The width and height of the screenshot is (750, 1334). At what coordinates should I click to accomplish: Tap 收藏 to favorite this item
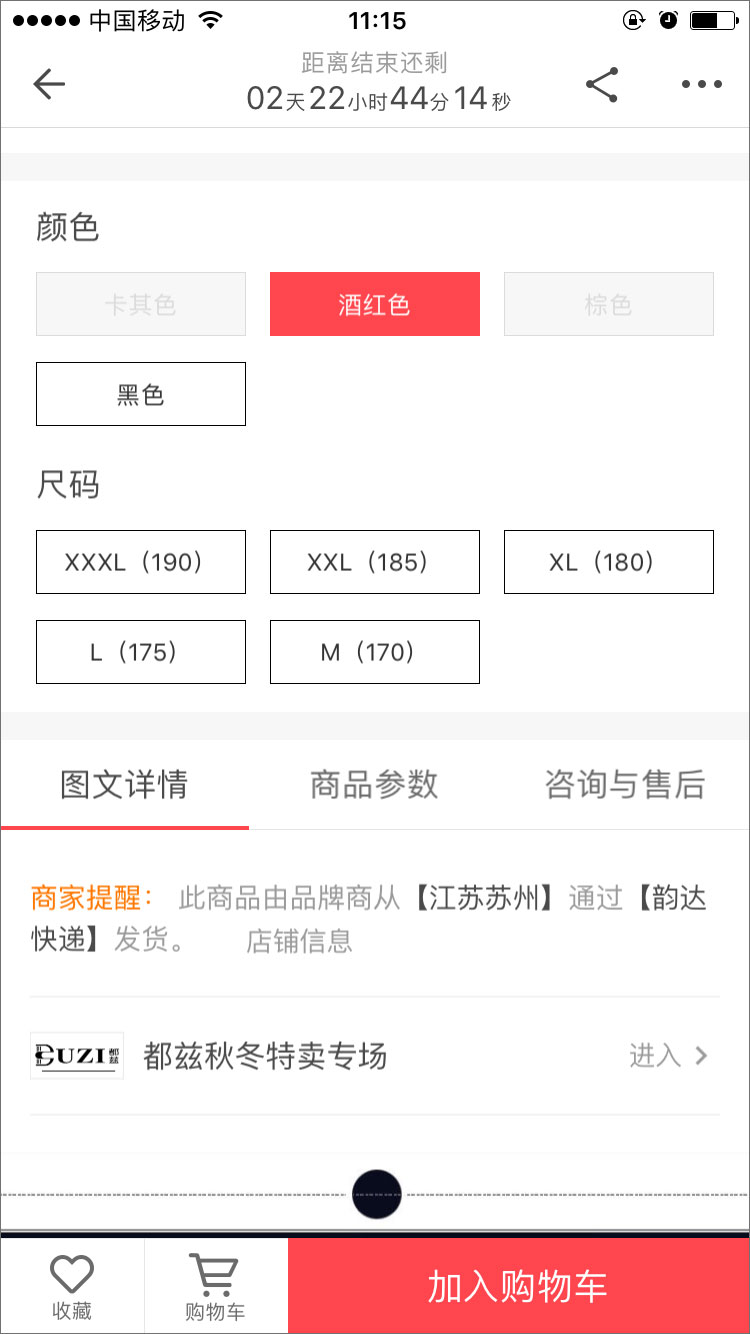click(72, 1286)
